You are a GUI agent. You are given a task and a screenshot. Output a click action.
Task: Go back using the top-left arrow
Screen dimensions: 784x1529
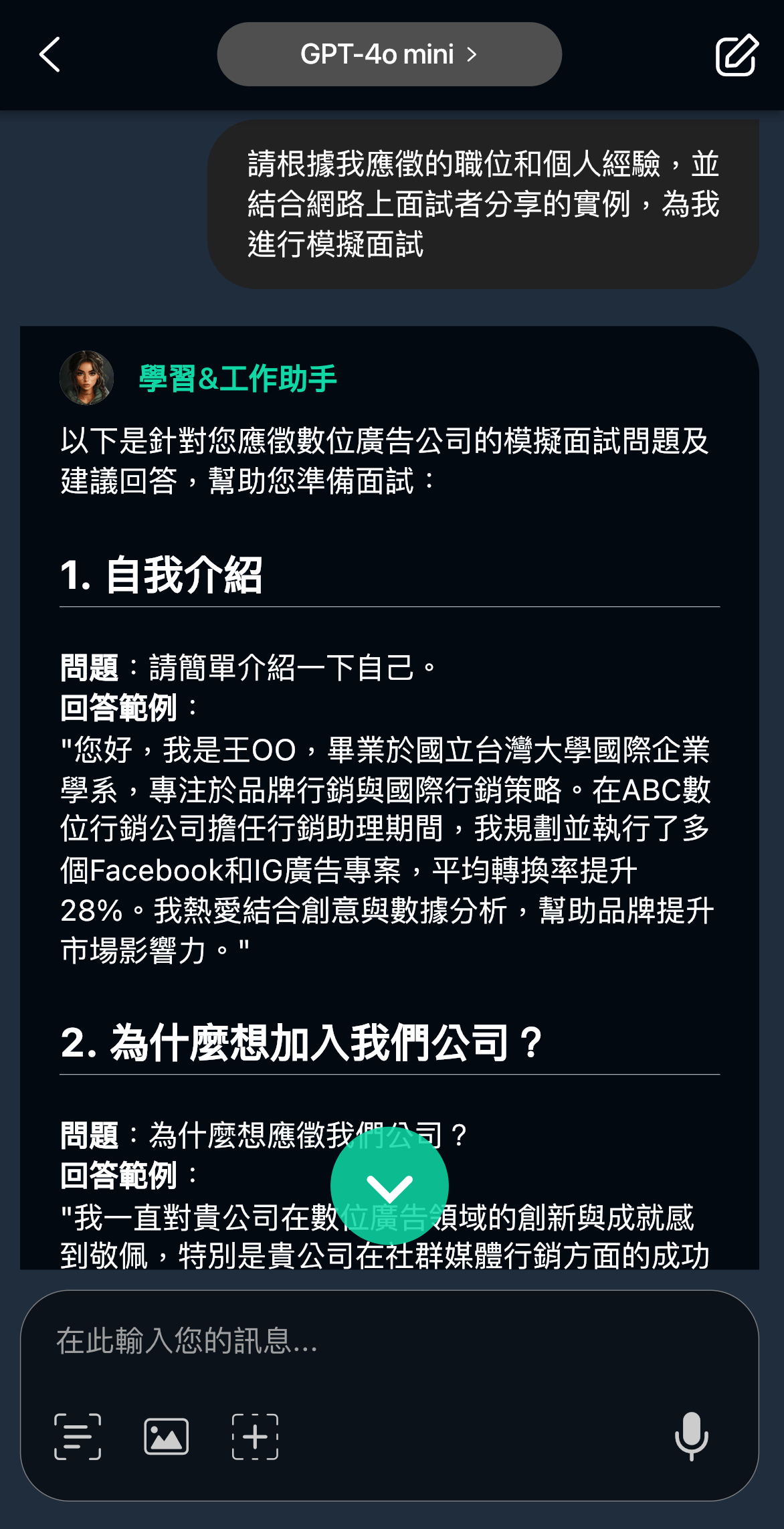coord(50,54)
